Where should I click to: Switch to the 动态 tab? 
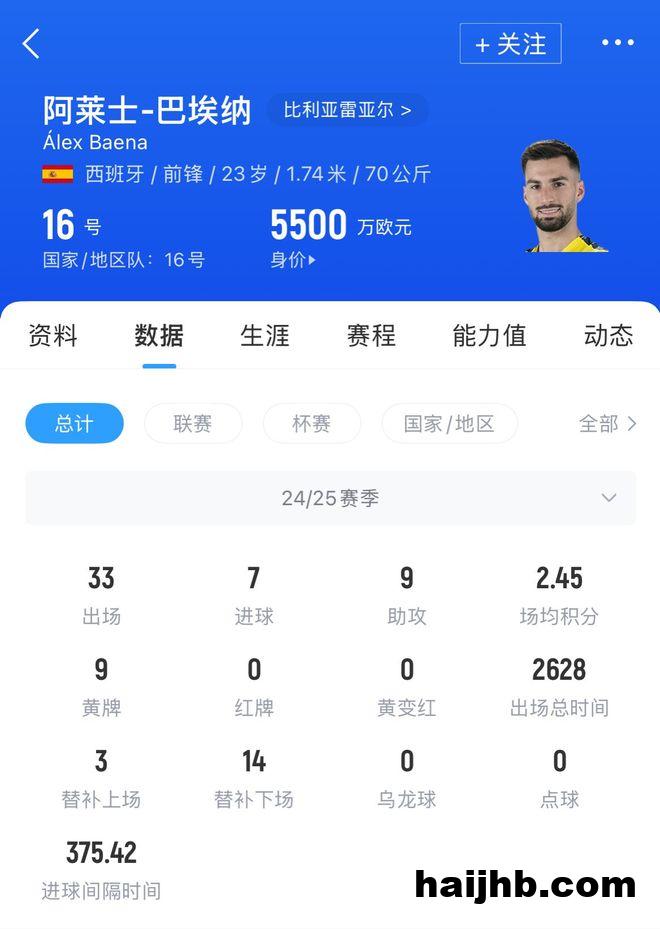click(x=608, y=336)
